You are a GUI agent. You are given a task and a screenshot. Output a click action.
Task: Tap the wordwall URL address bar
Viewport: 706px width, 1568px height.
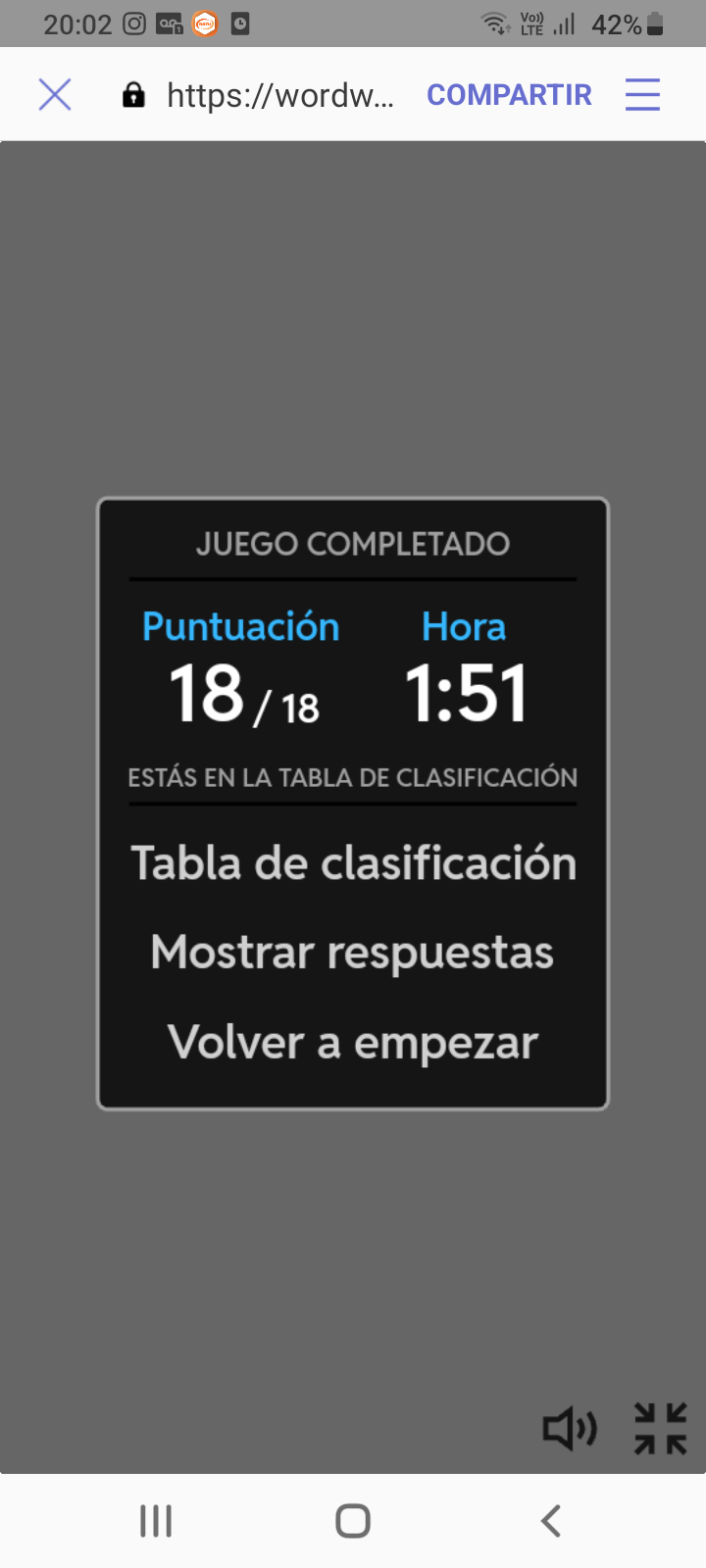click(279, 95)
